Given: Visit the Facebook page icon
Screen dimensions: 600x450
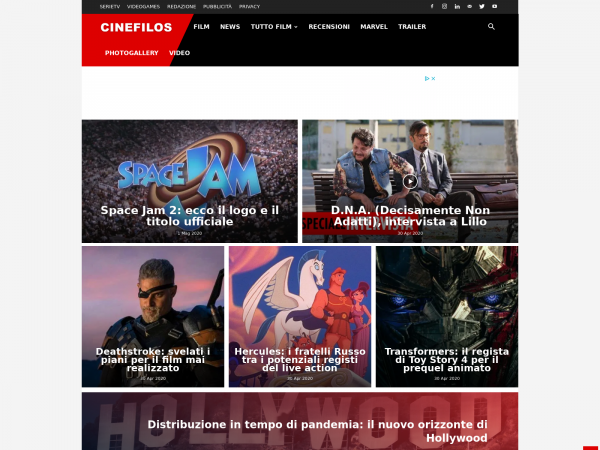Looking at the screenshot, I should [432, 6].
